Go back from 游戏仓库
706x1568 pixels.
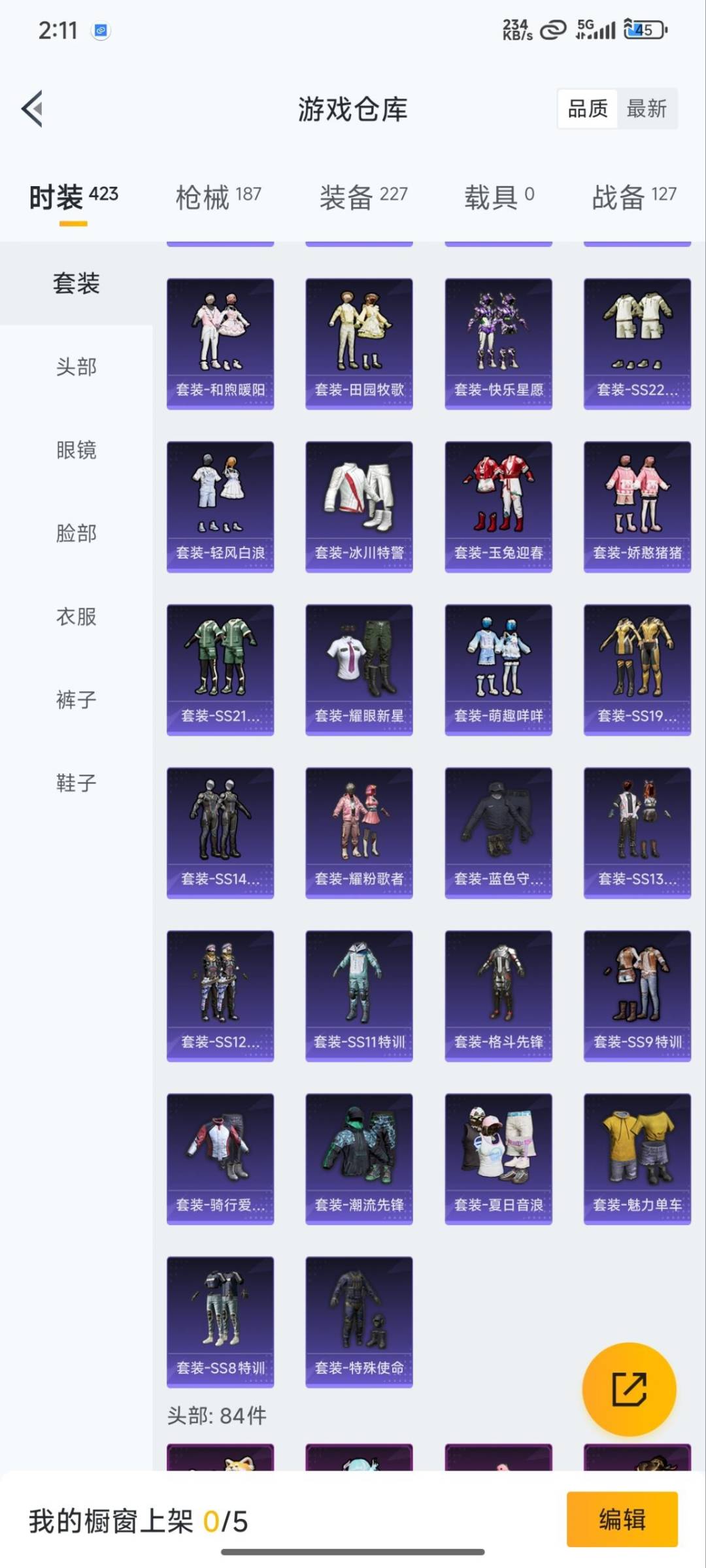tap(33, 108)
